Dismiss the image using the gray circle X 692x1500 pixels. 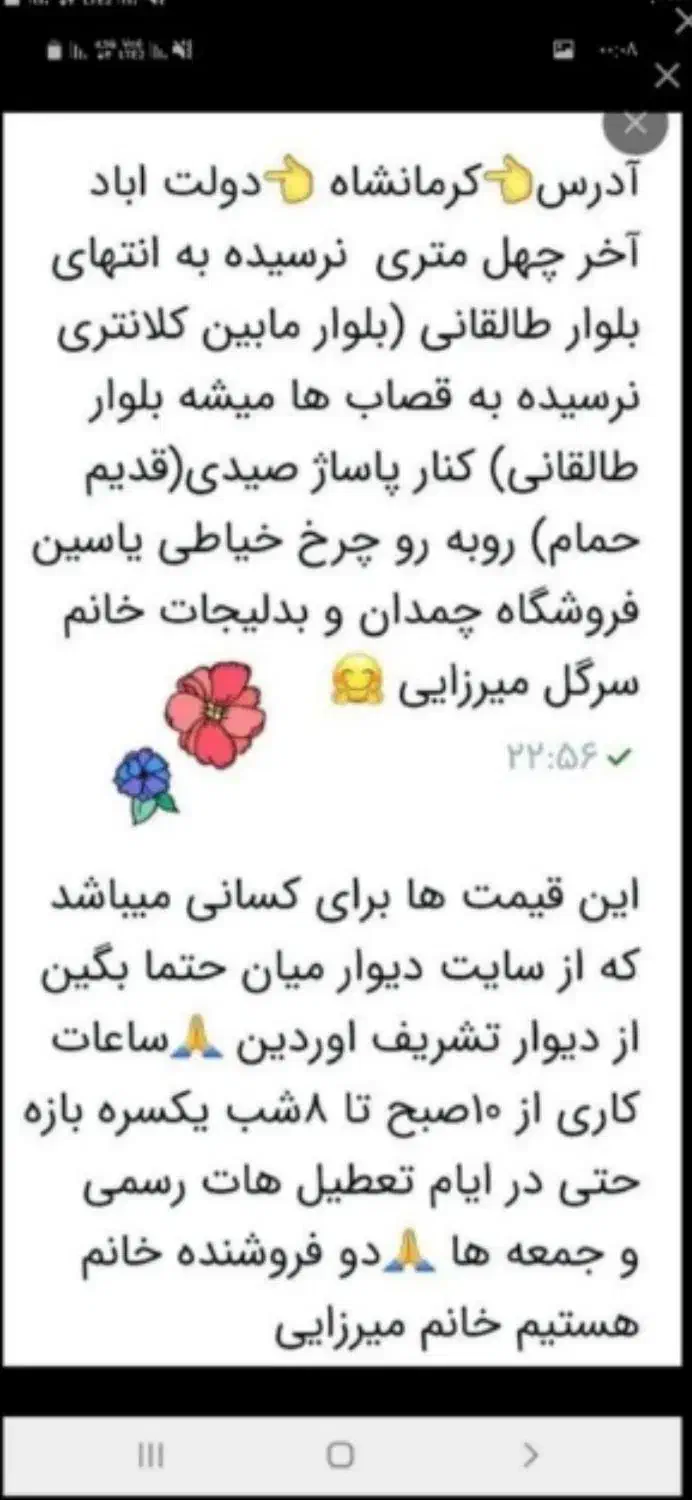(635, 124)
